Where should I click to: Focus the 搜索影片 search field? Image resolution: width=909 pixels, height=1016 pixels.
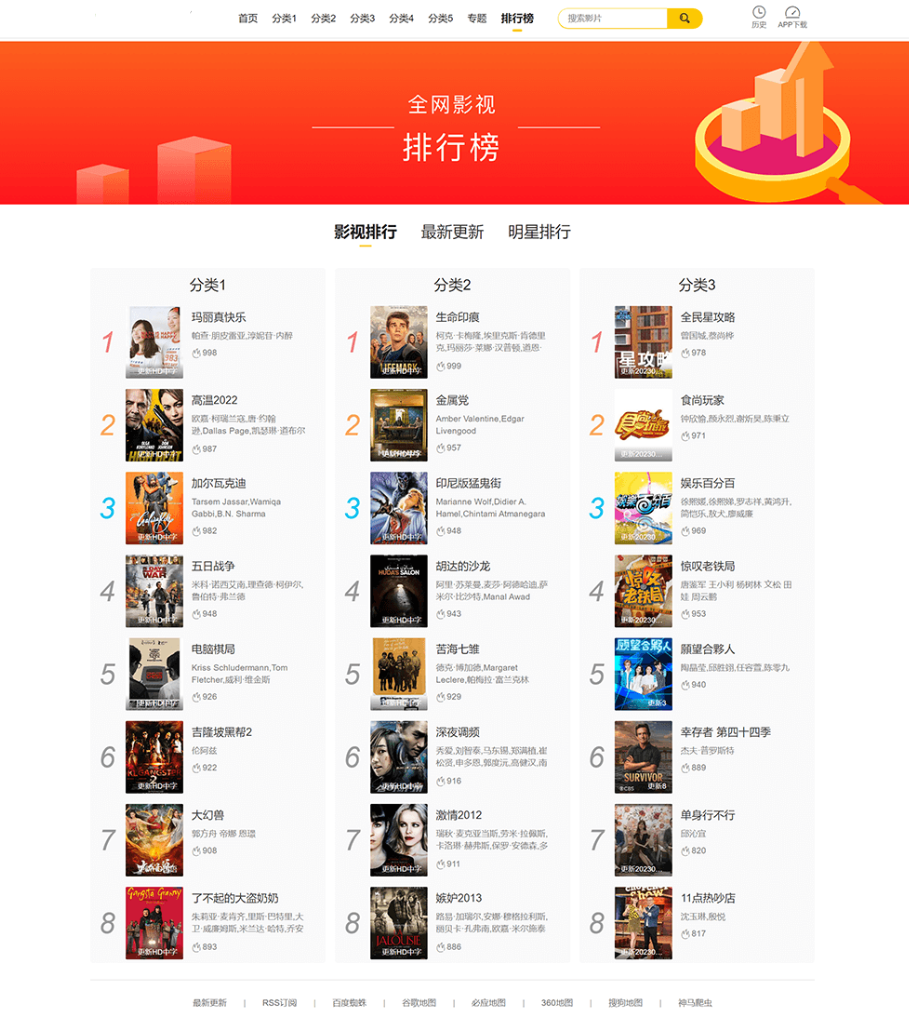point(612,18)
